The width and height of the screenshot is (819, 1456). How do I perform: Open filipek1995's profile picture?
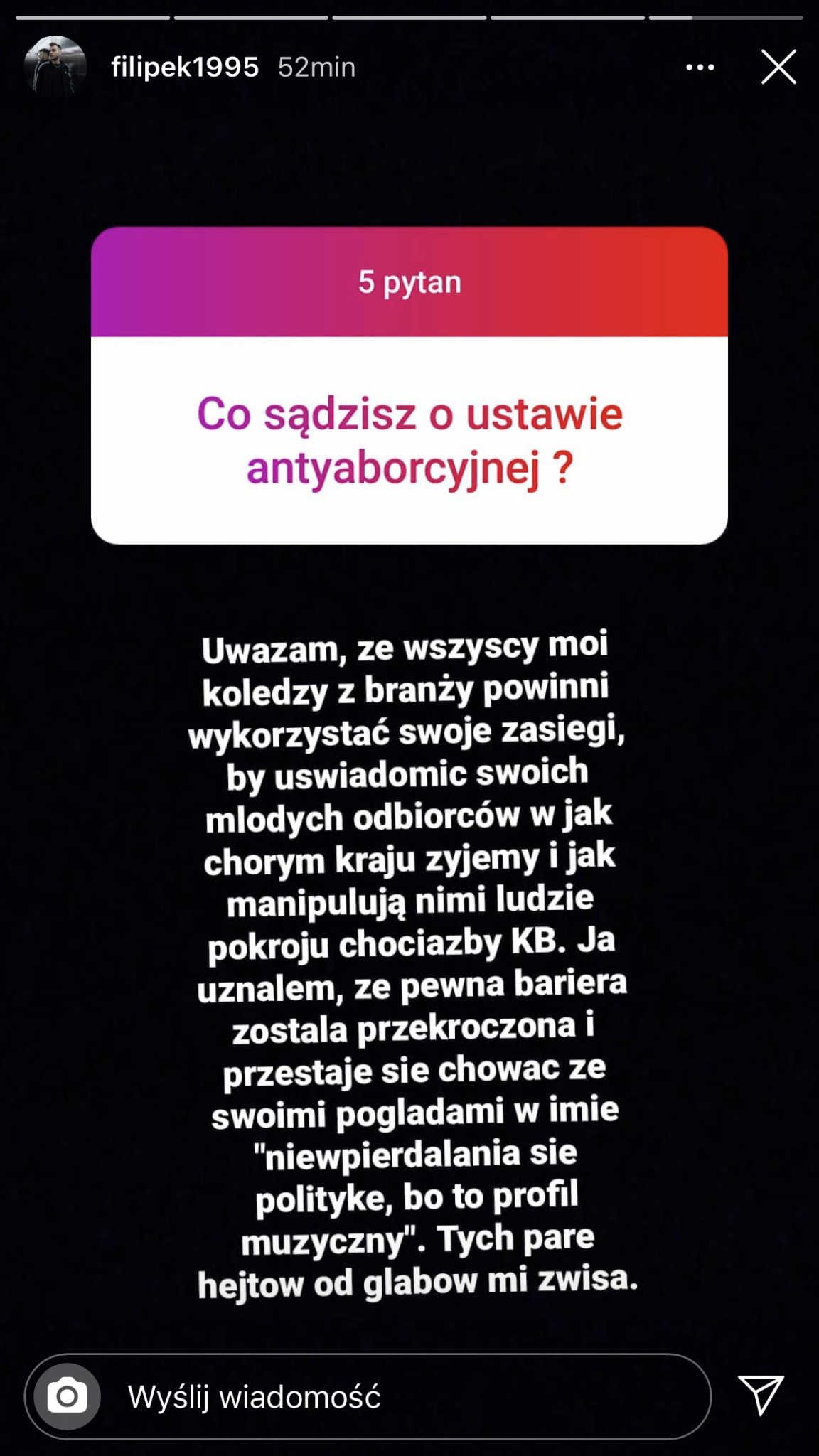[55, 68]
